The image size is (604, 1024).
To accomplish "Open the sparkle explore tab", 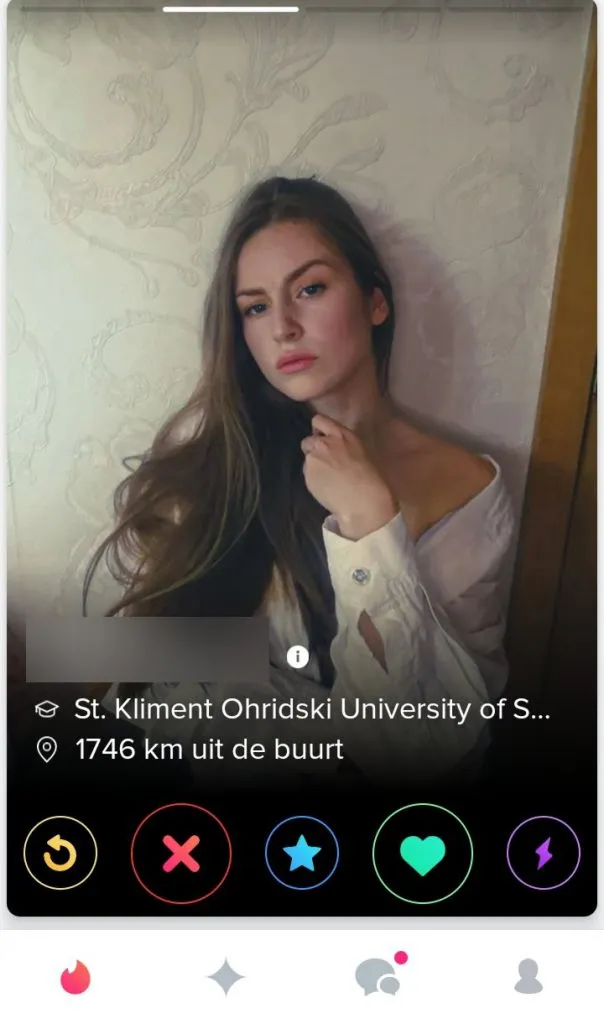I will tap(226, 976).
